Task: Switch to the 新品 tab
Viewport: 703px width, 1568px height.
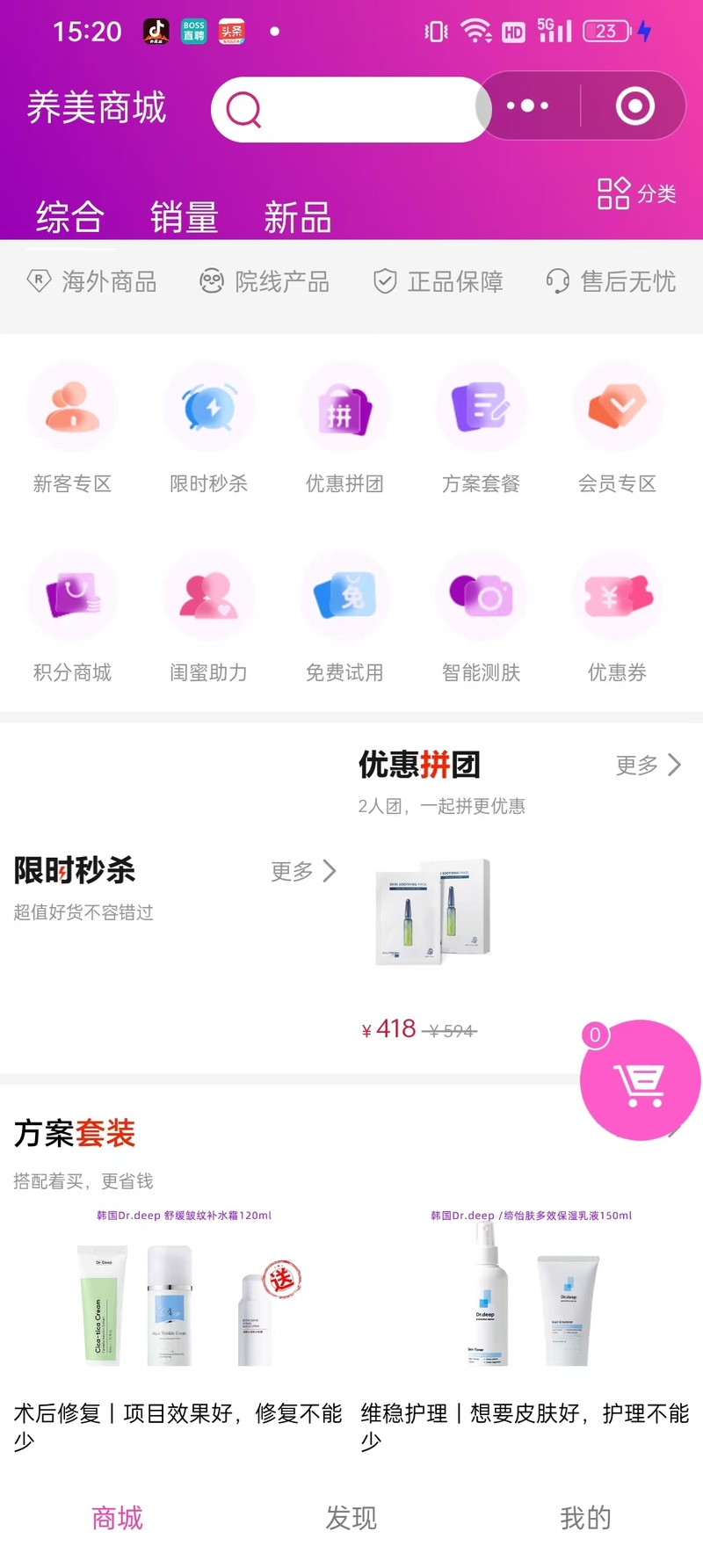Action: [298, 217]
